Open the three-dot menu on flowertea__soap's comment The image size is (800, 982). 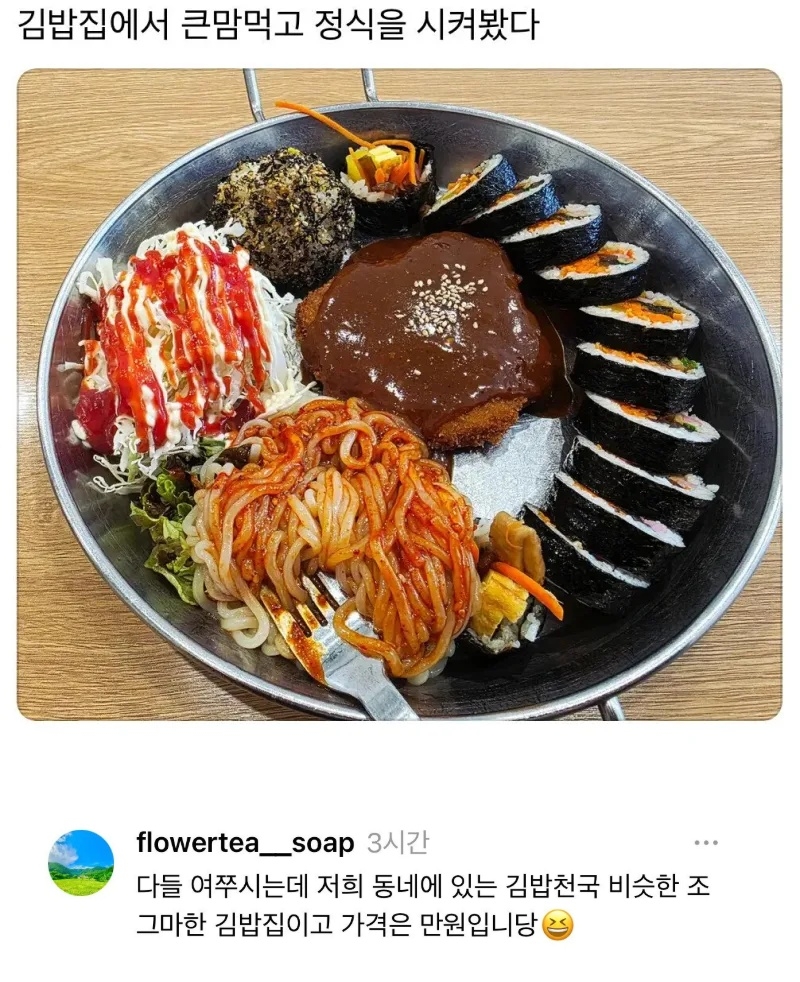coord(706,843)
